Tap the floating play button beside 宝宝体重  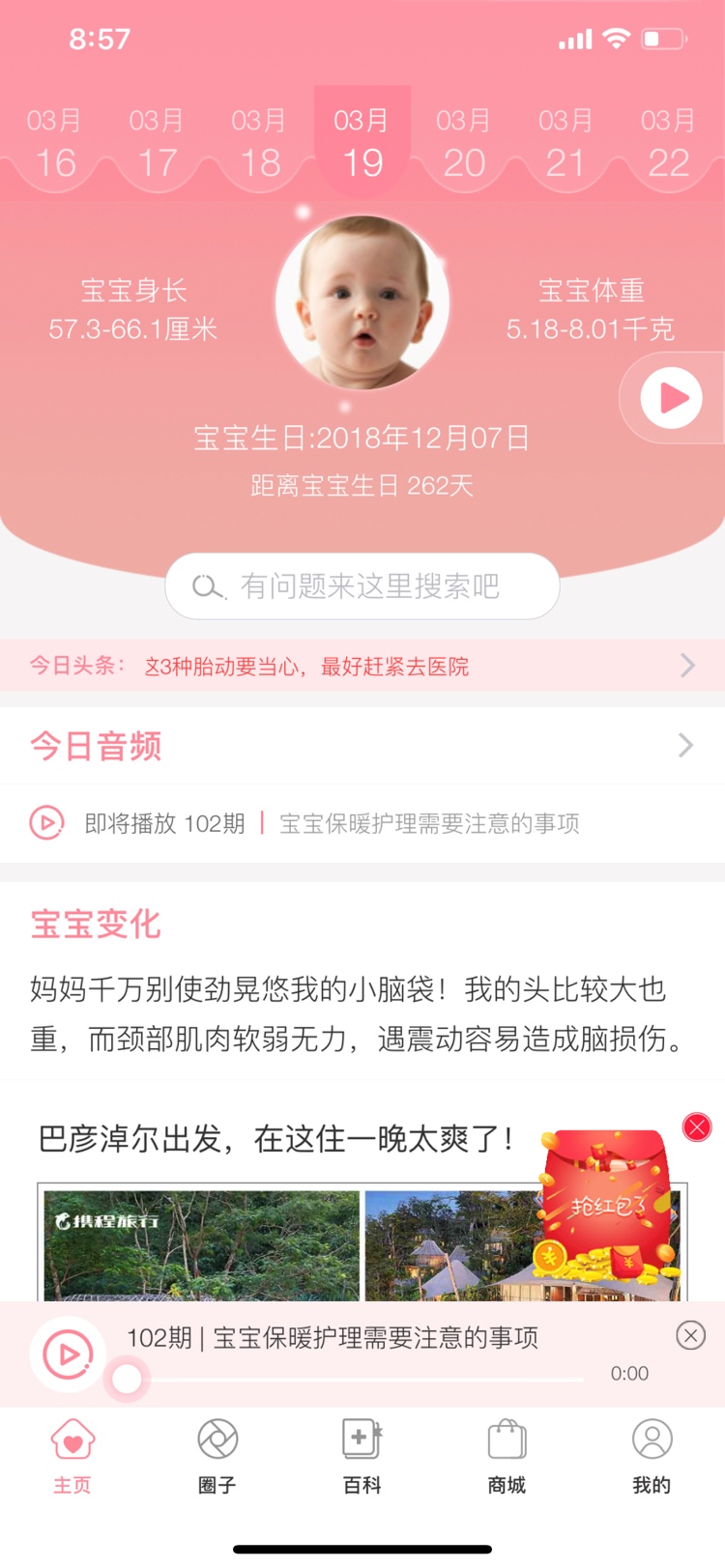pyautogui.click(x=672, y=397)
